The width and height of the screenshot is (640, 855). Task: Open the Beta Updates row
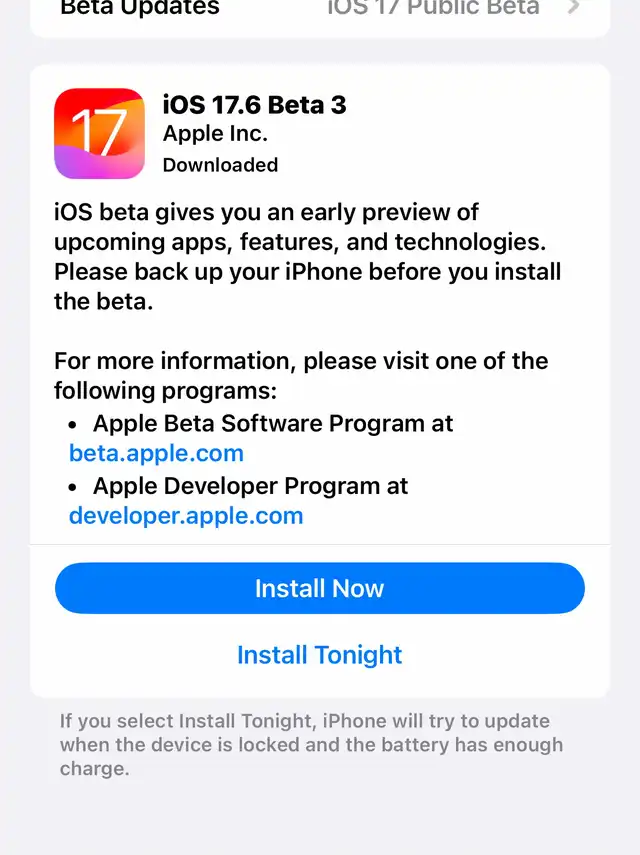[320, 11]
